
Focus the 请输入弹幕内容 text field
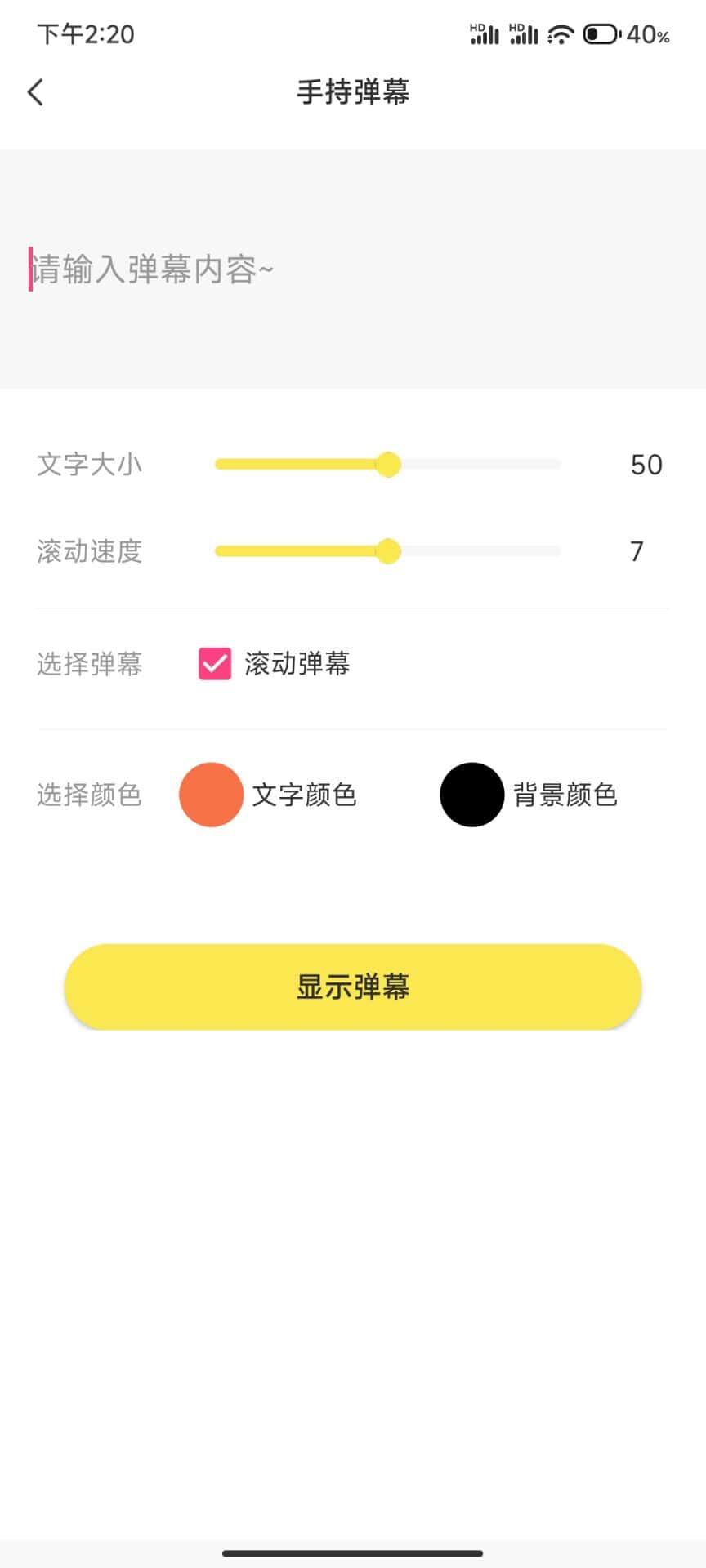coord(351,269)
